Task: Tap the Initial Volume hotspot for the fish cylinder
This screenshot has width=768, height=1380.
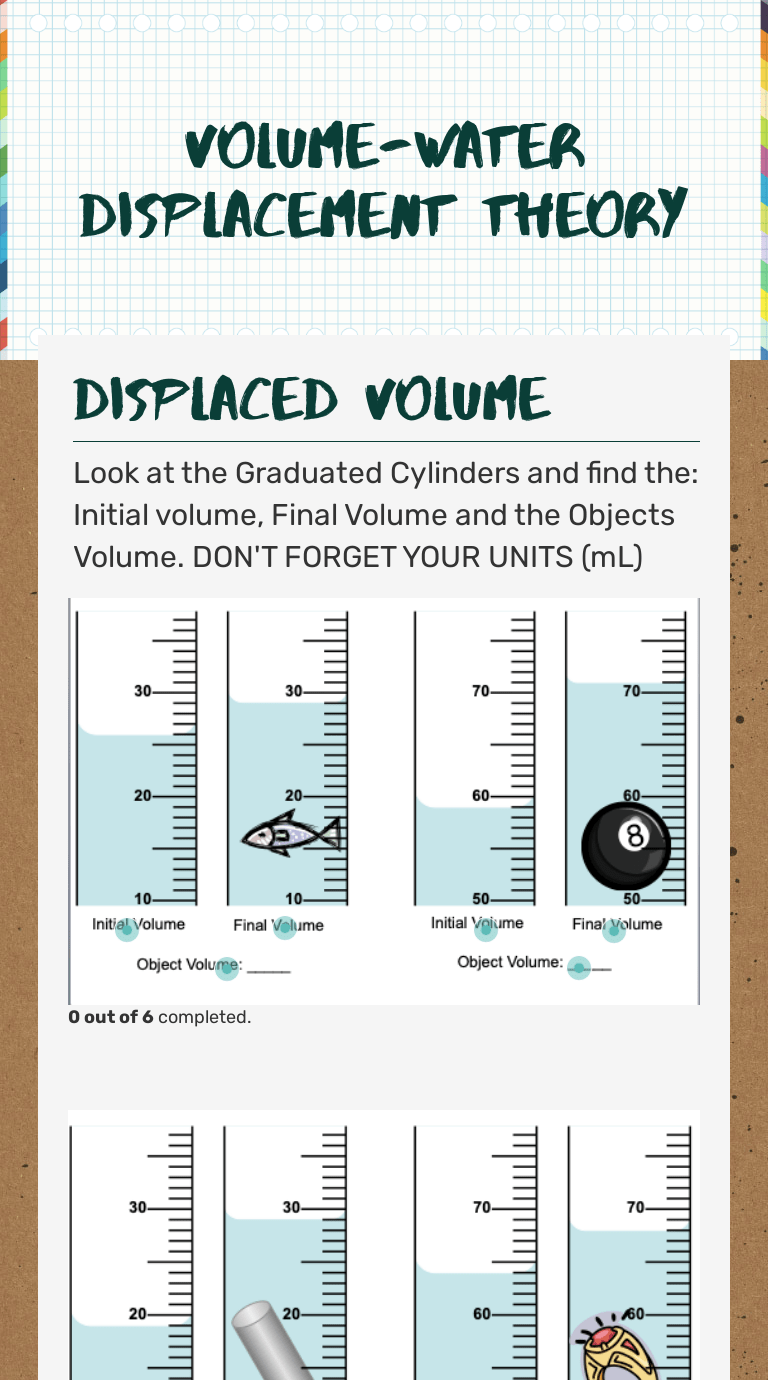Action: [126, 930]
